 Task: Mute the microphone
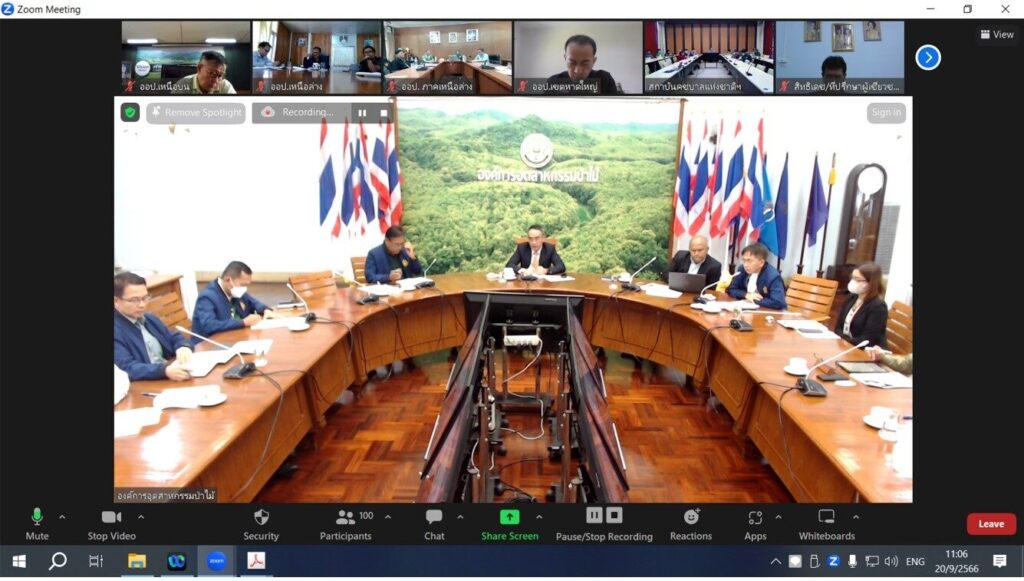click(x=37, y=523)
